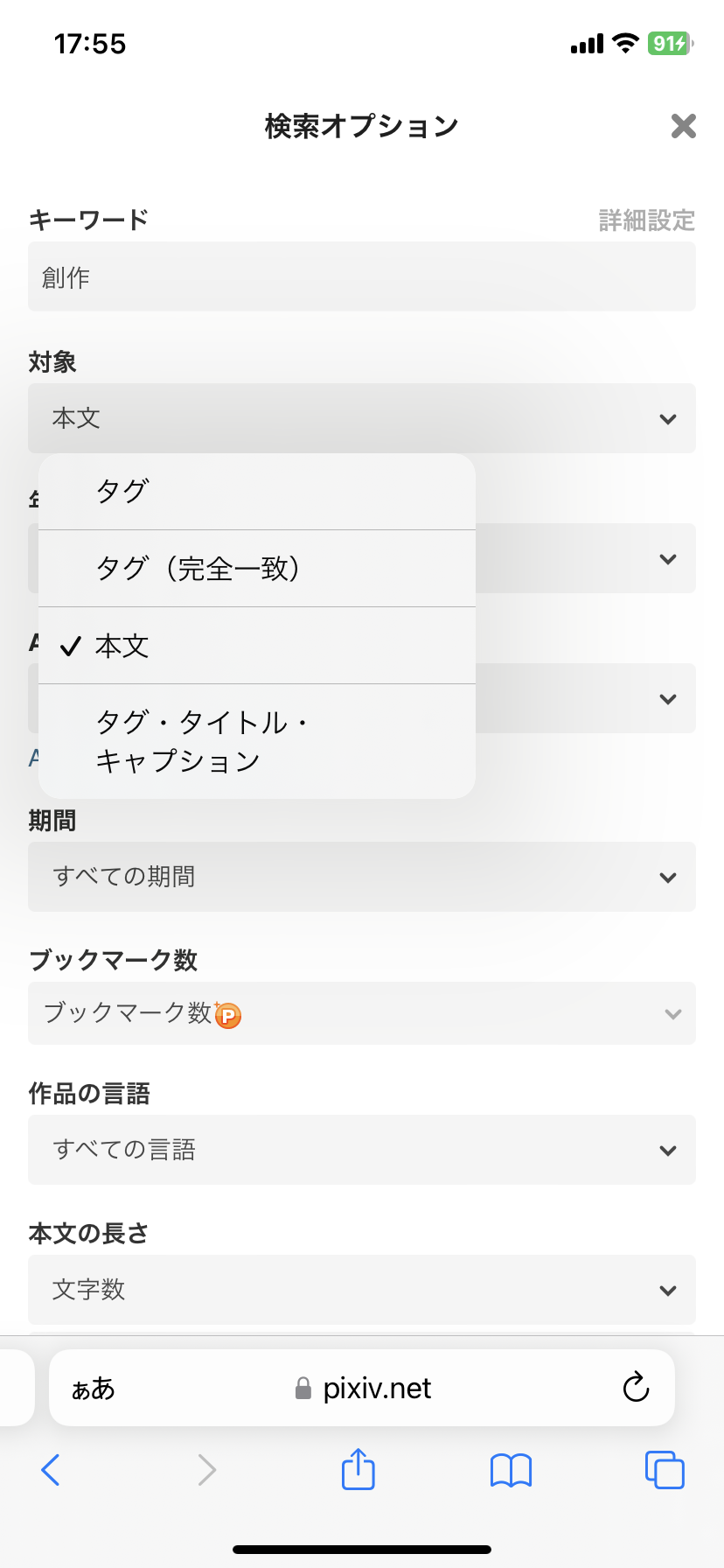Tap the キーワード field containing 創作
Viewport: 724px width, 1568px height.
tap(362, 276)
